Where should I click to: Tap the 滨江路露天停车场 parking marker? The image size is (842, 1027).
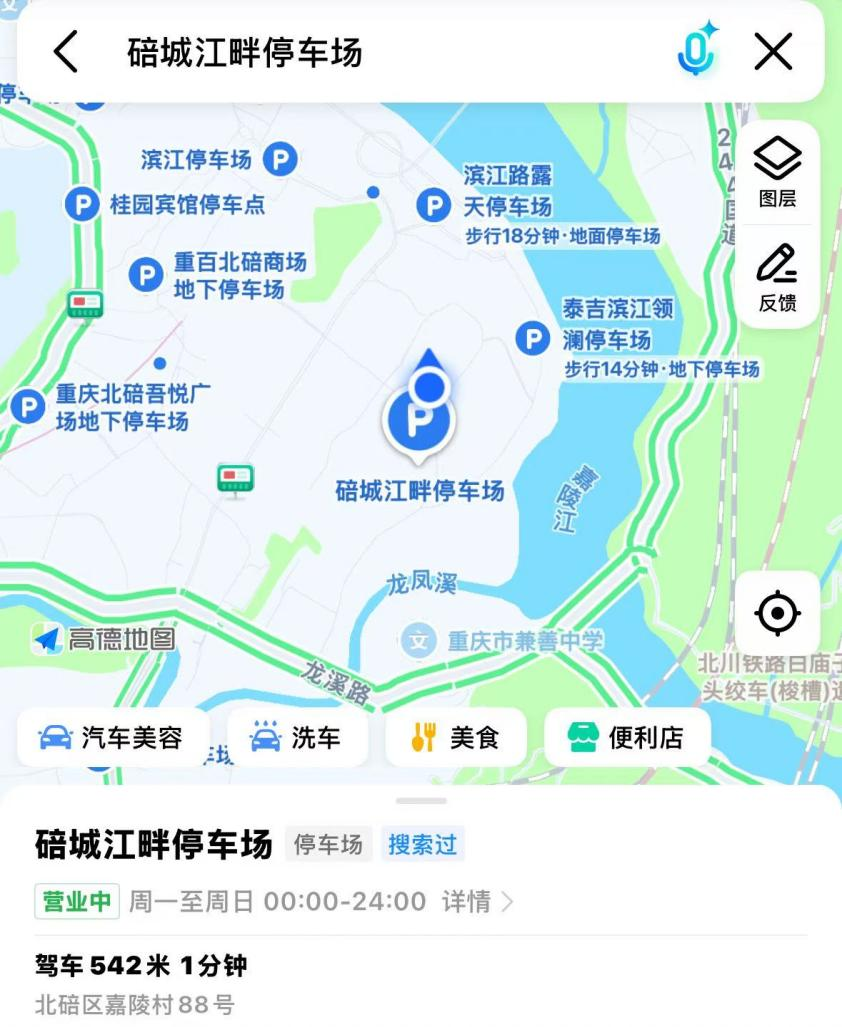[433, 206]
